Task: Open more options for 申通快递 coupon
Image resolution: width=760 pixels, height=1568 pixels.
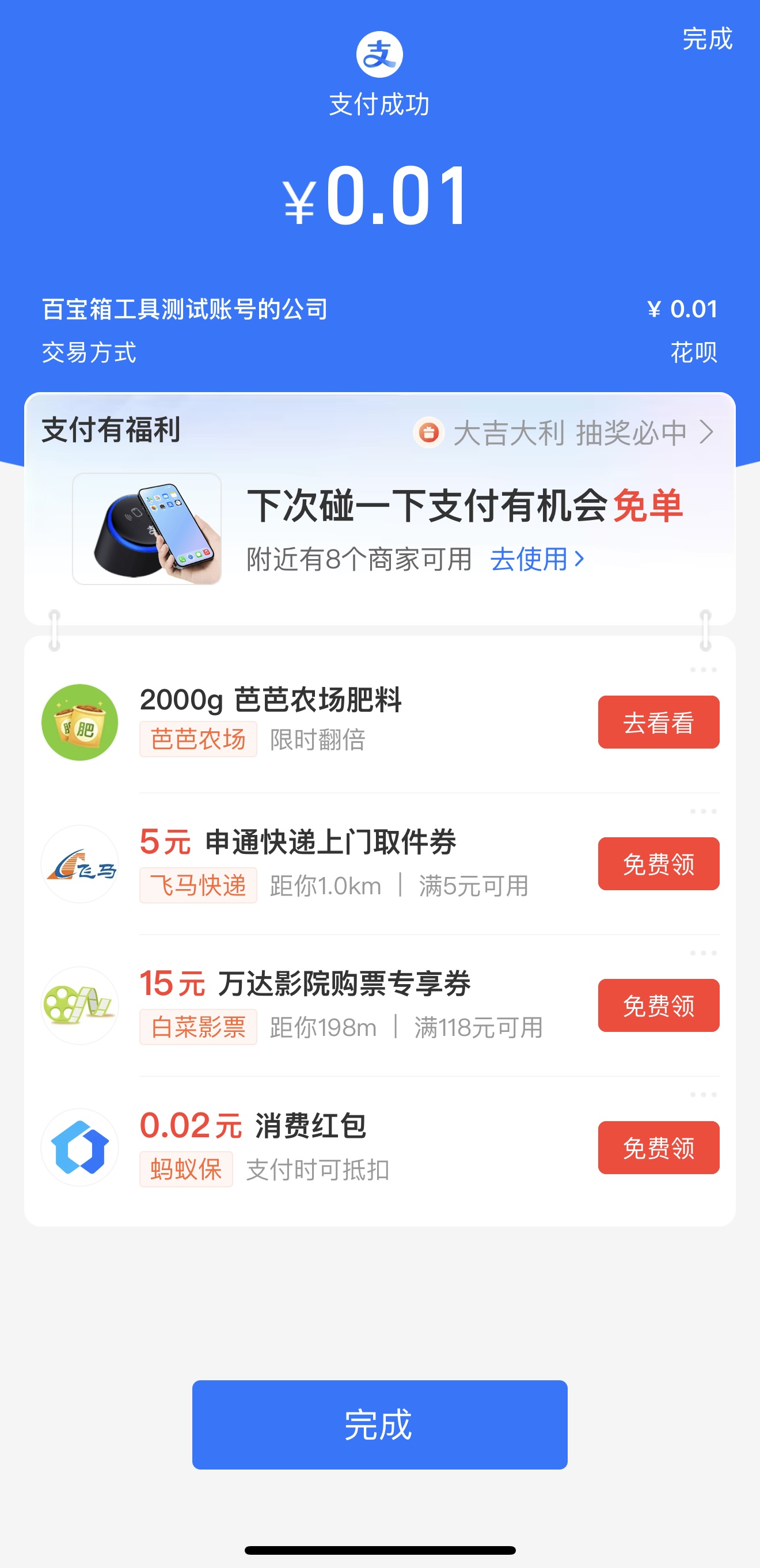Action: 703,811
